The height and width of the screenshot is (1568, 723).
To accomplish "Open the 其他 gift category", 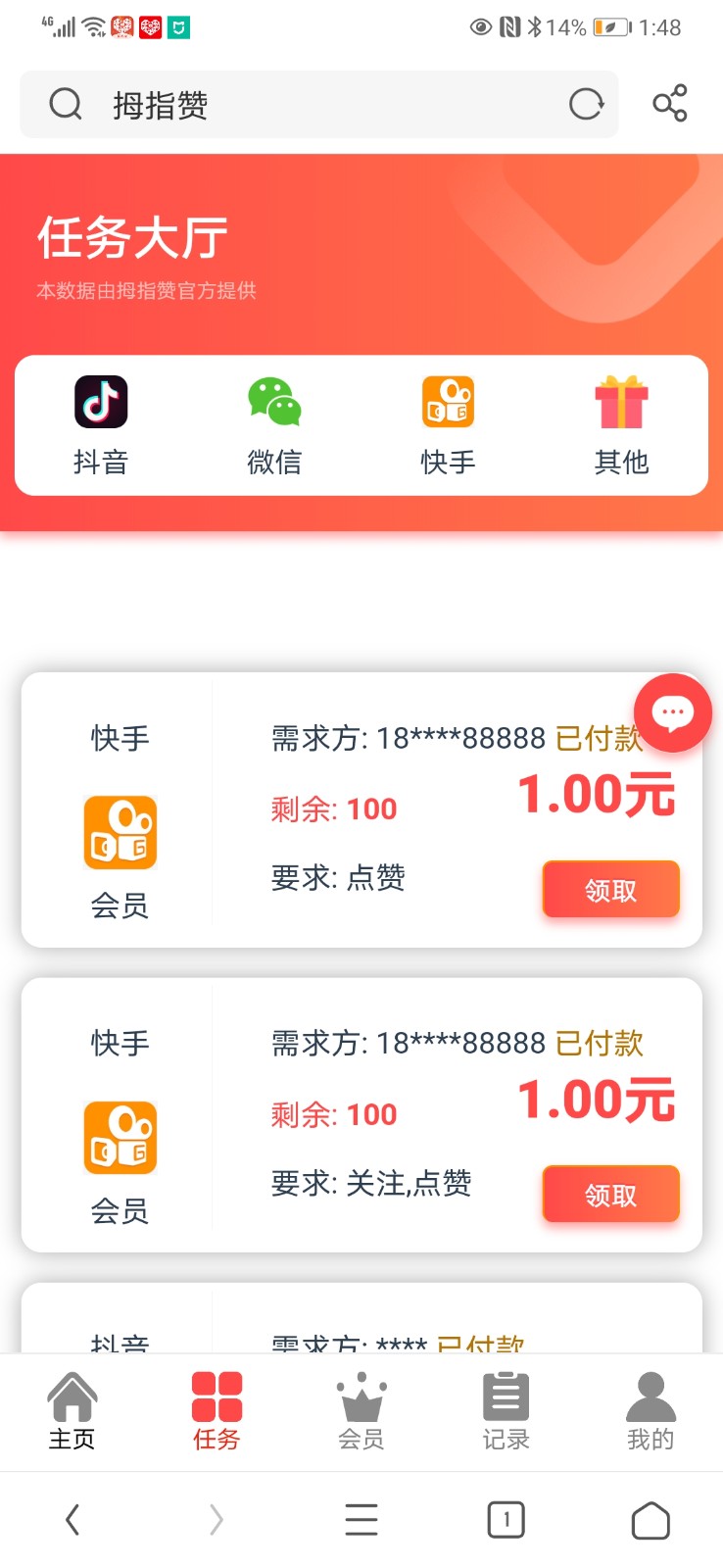I will click(621, 426).
